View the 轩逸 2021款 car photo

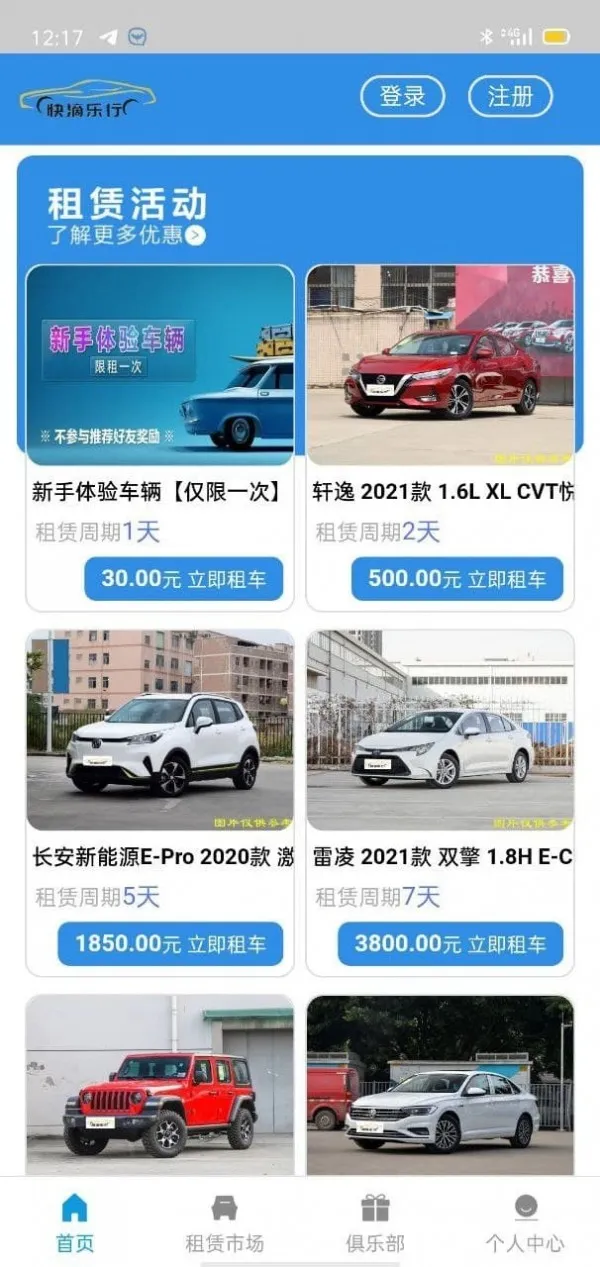tap(440, 365)
